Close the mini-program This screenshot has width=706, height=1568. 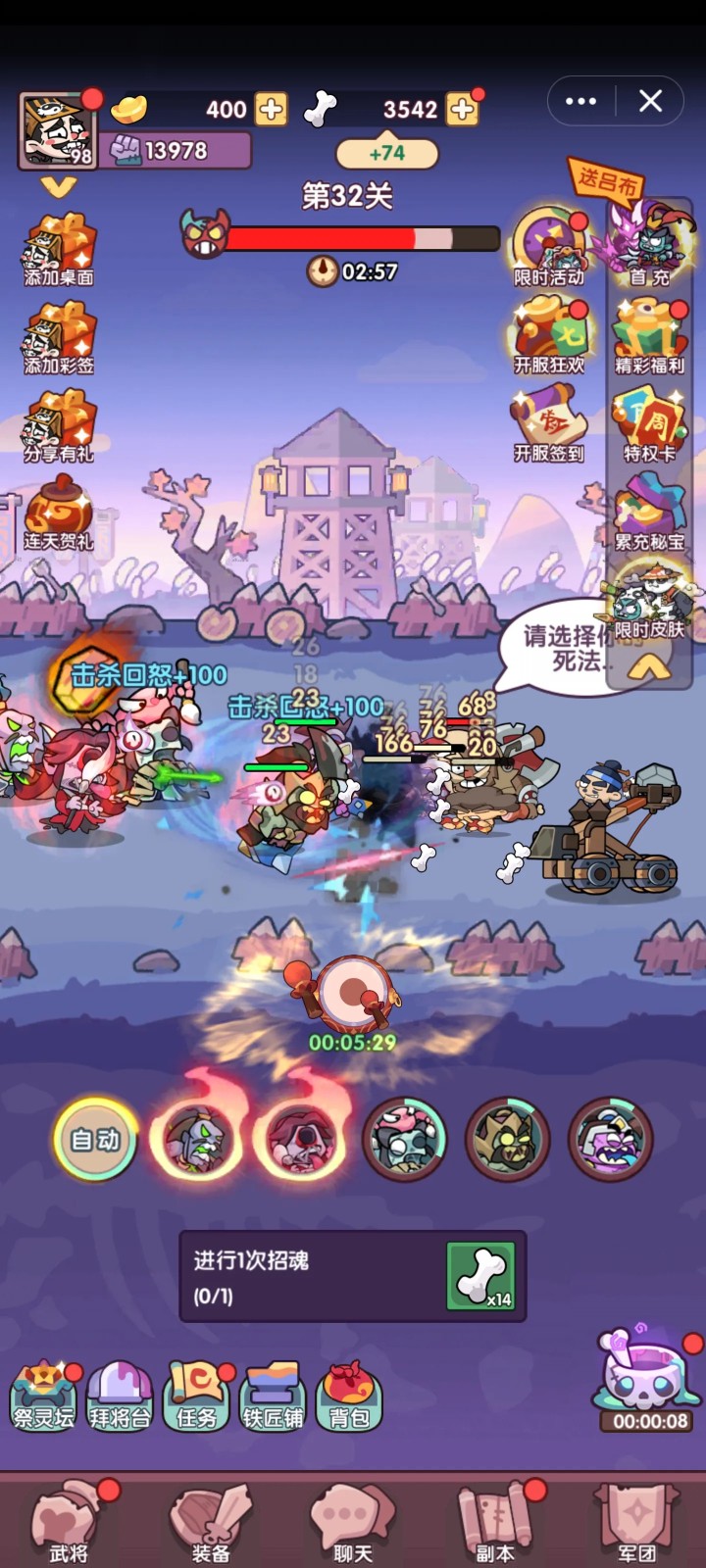click(651, 101)
